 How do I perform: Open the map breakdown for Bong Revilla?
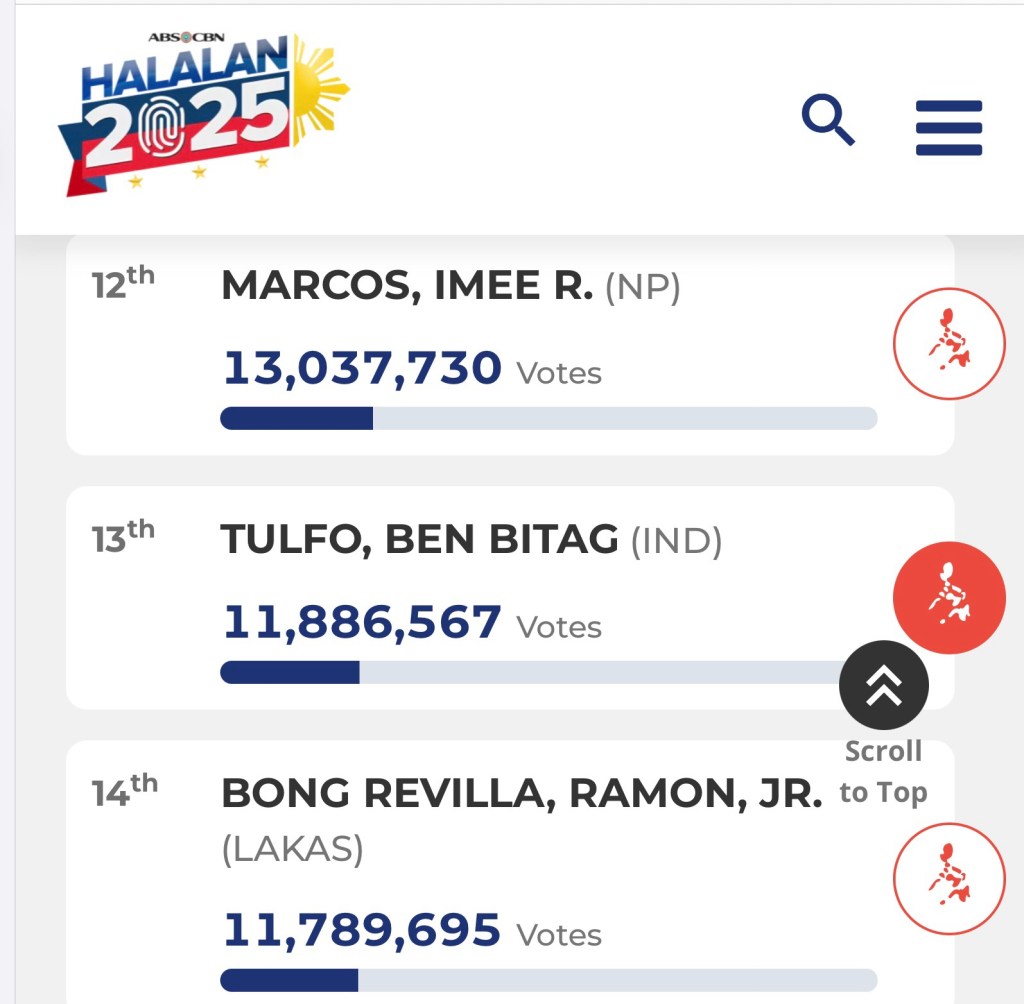(948, 878)
